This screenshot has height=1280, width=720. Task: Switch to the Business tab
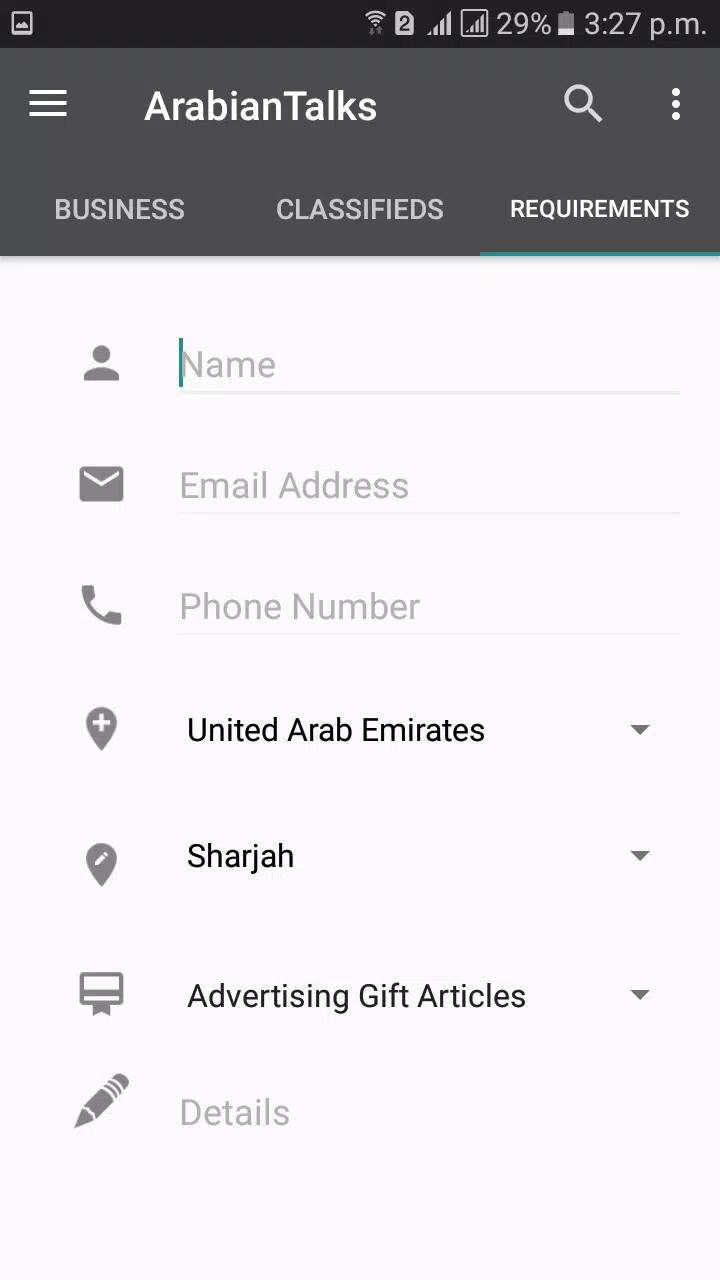(x=119, y=209)
